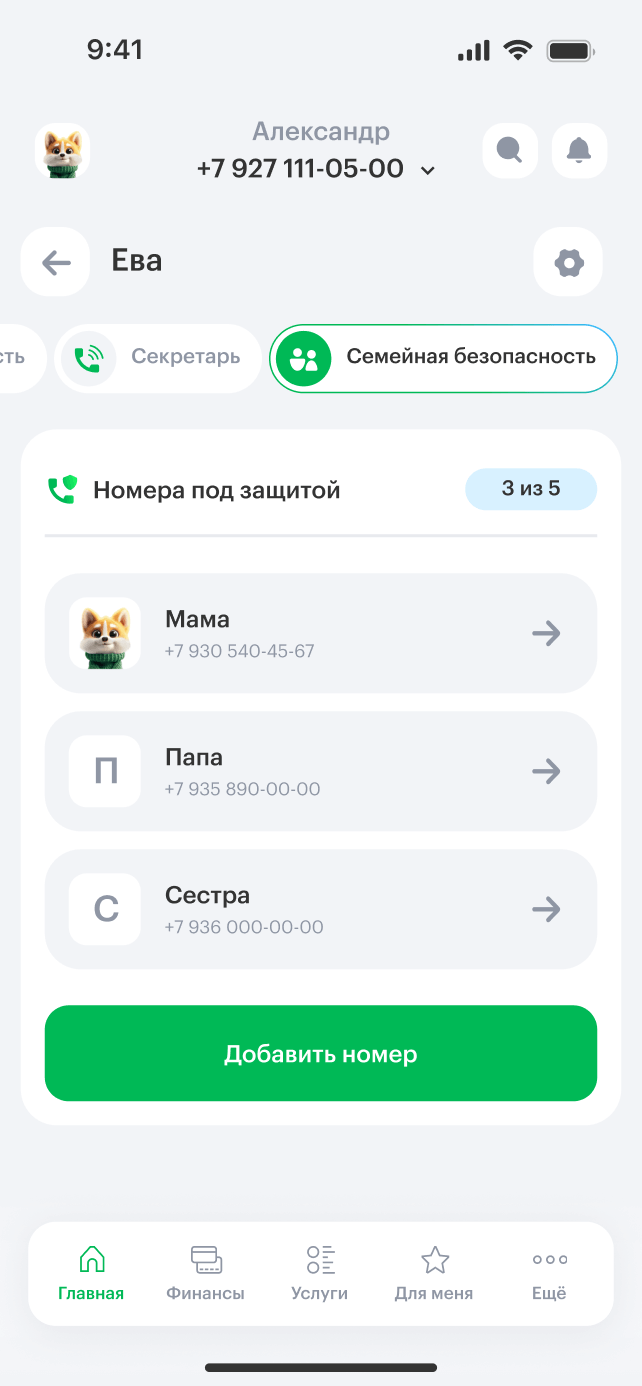Select the partially visible tab on the left
Viewport: 642px width, 1386px height.
(x=18, y=358)
